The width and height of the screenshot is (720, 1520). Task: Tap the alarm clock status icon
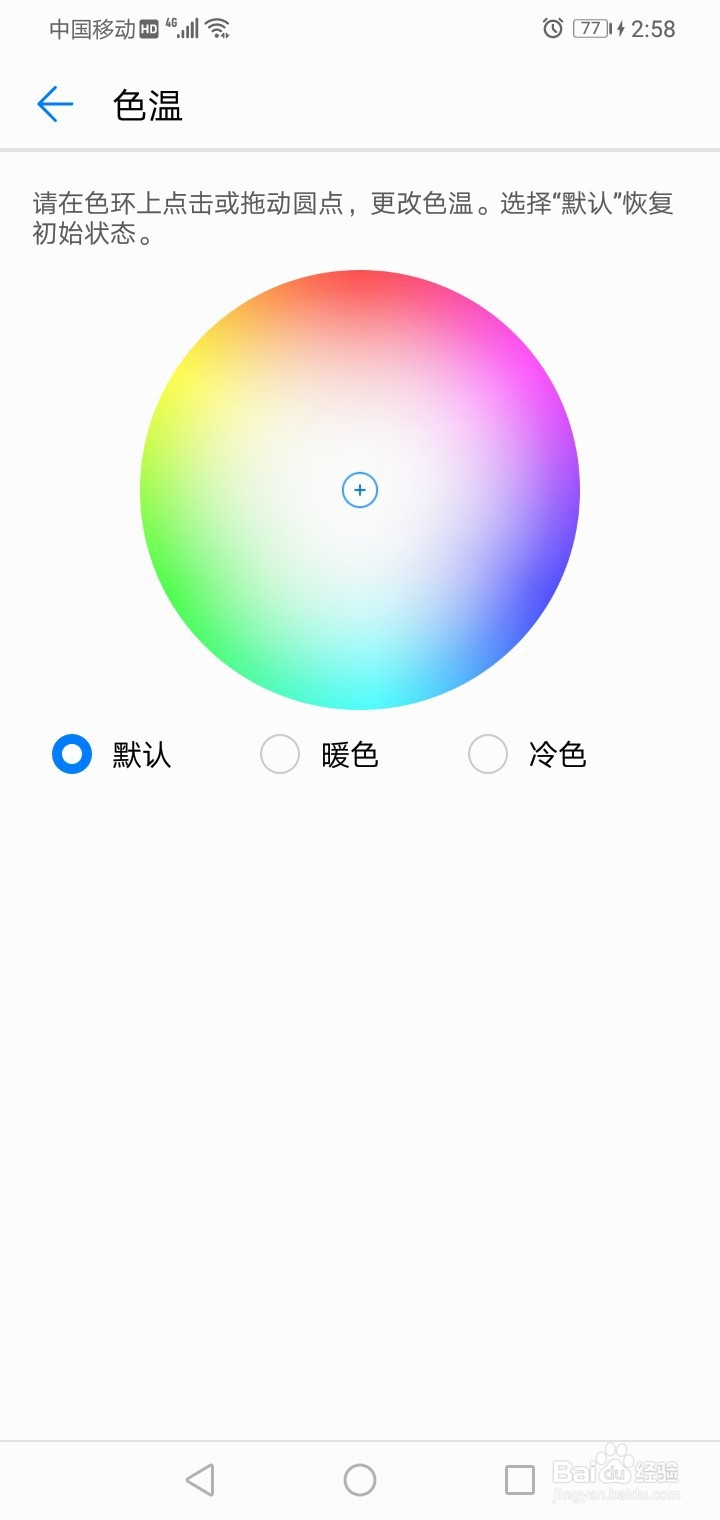point(552,29)
